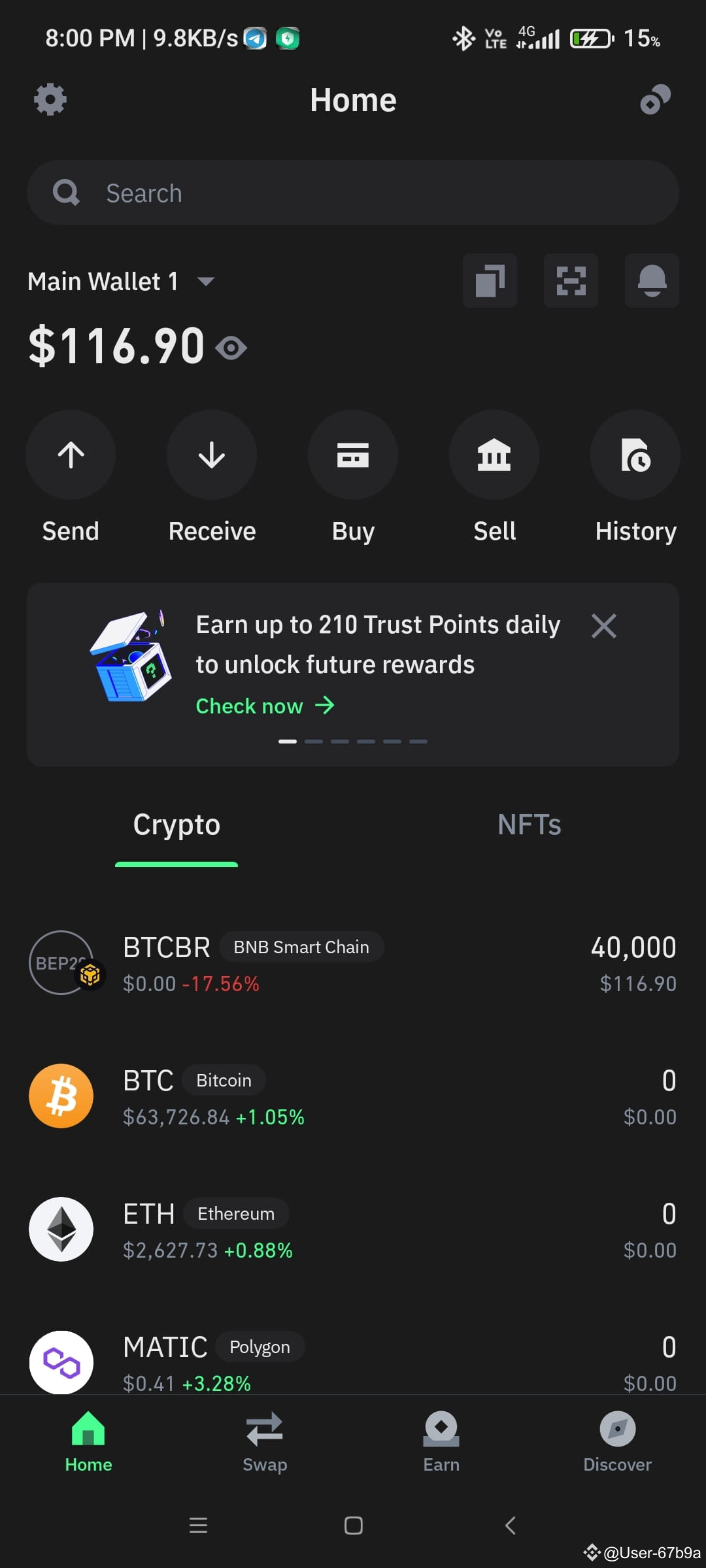Tap the Send icon
The image size is (706, 1568).
(71, 455)
